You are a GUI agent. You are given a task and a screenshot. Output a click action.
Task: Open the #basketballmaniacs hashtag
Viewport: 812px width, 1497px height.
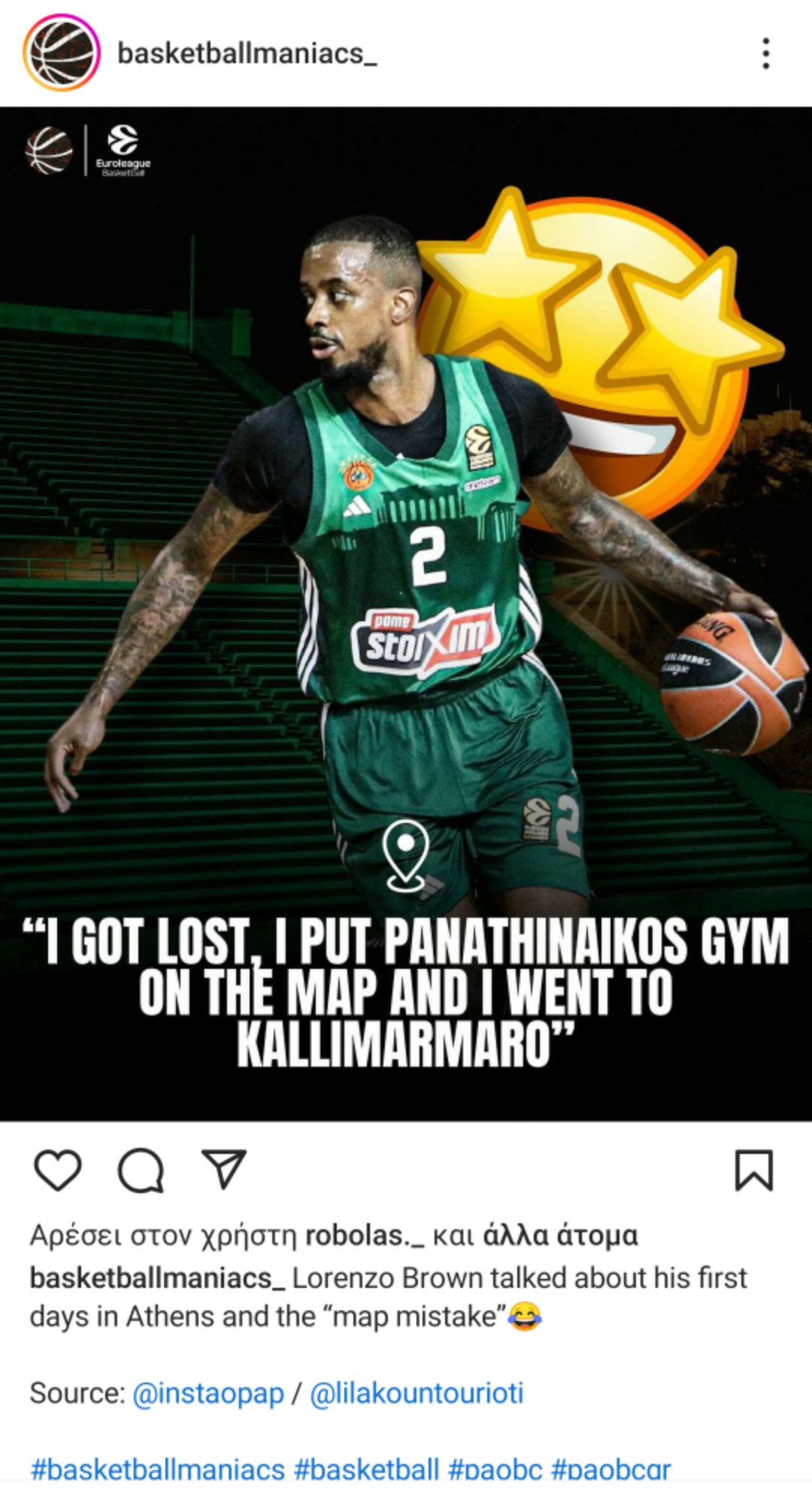tap(158, 1468)
